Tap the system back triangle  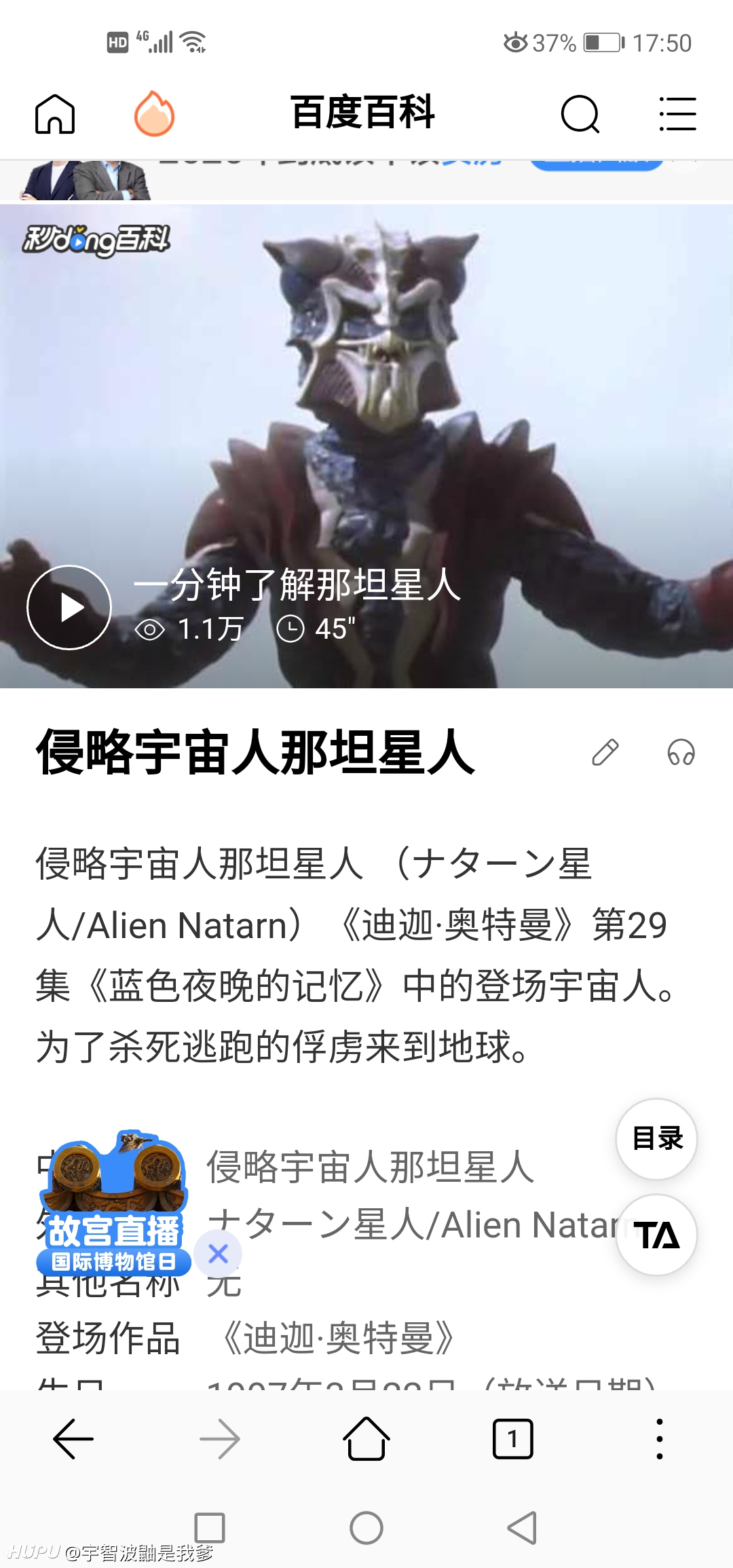(x=523, y=1528)
